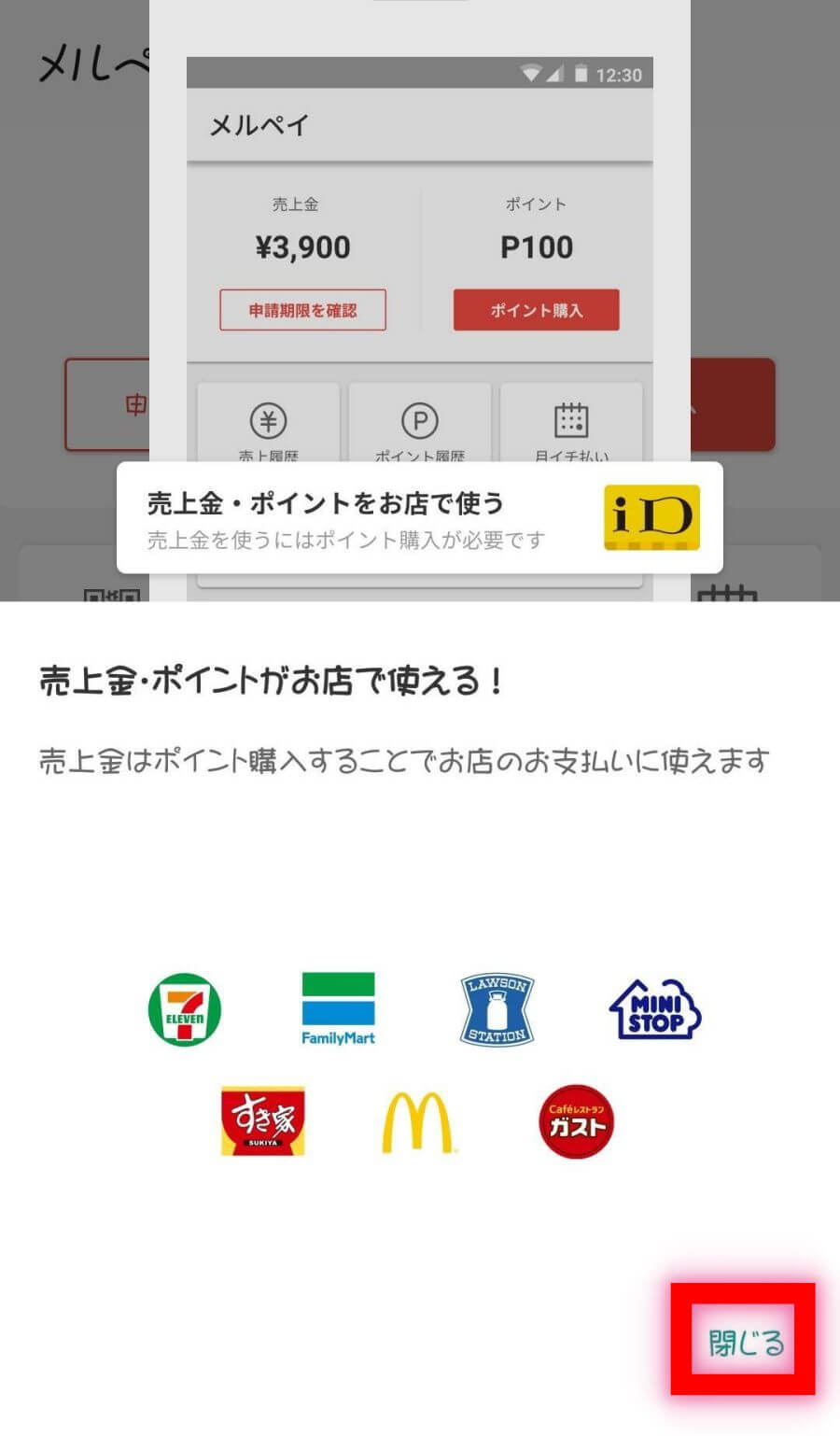Viewport: 840px width, 1436px height.
Task: Close the dialog with 閉じる
Action: tap(745, 1343)
